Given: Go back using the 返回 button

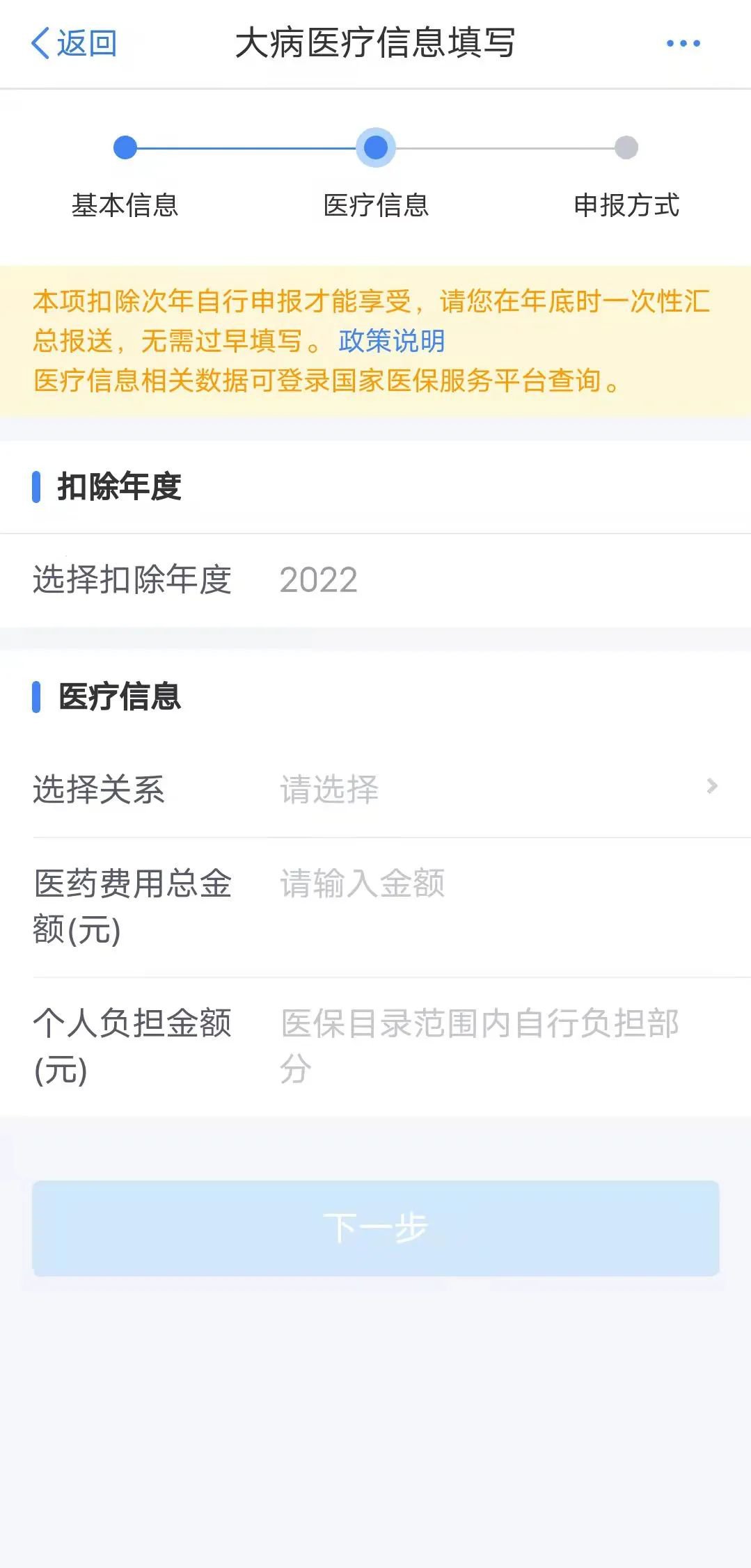Looking at the screenshot, I should pyautogui.click(x=74, y=43).
